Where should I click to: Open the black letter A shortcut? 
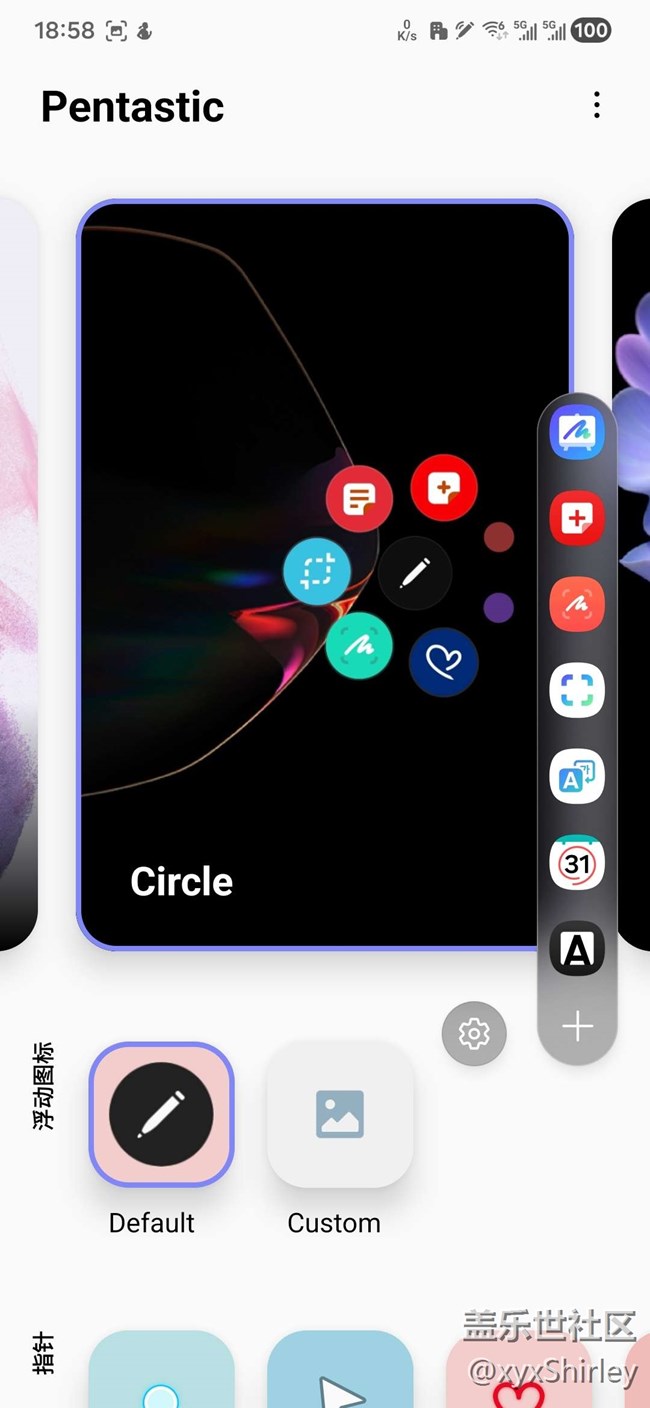[x=577, y=949]
